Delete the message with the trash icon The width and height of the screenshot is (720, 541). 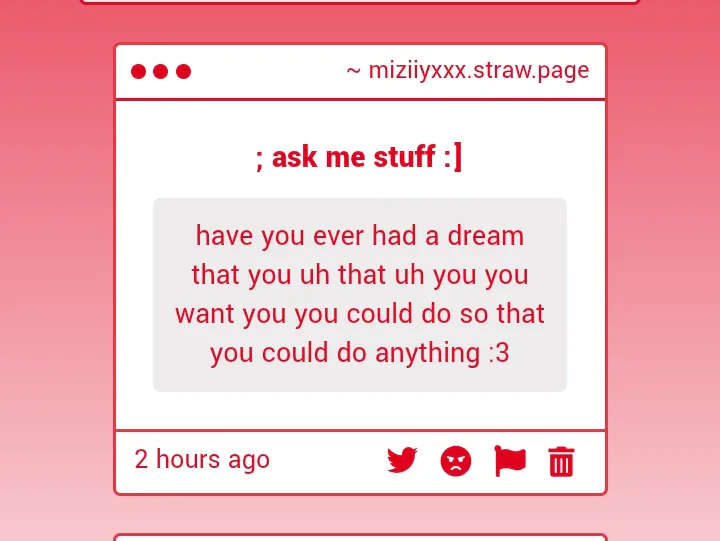(561, 462)
